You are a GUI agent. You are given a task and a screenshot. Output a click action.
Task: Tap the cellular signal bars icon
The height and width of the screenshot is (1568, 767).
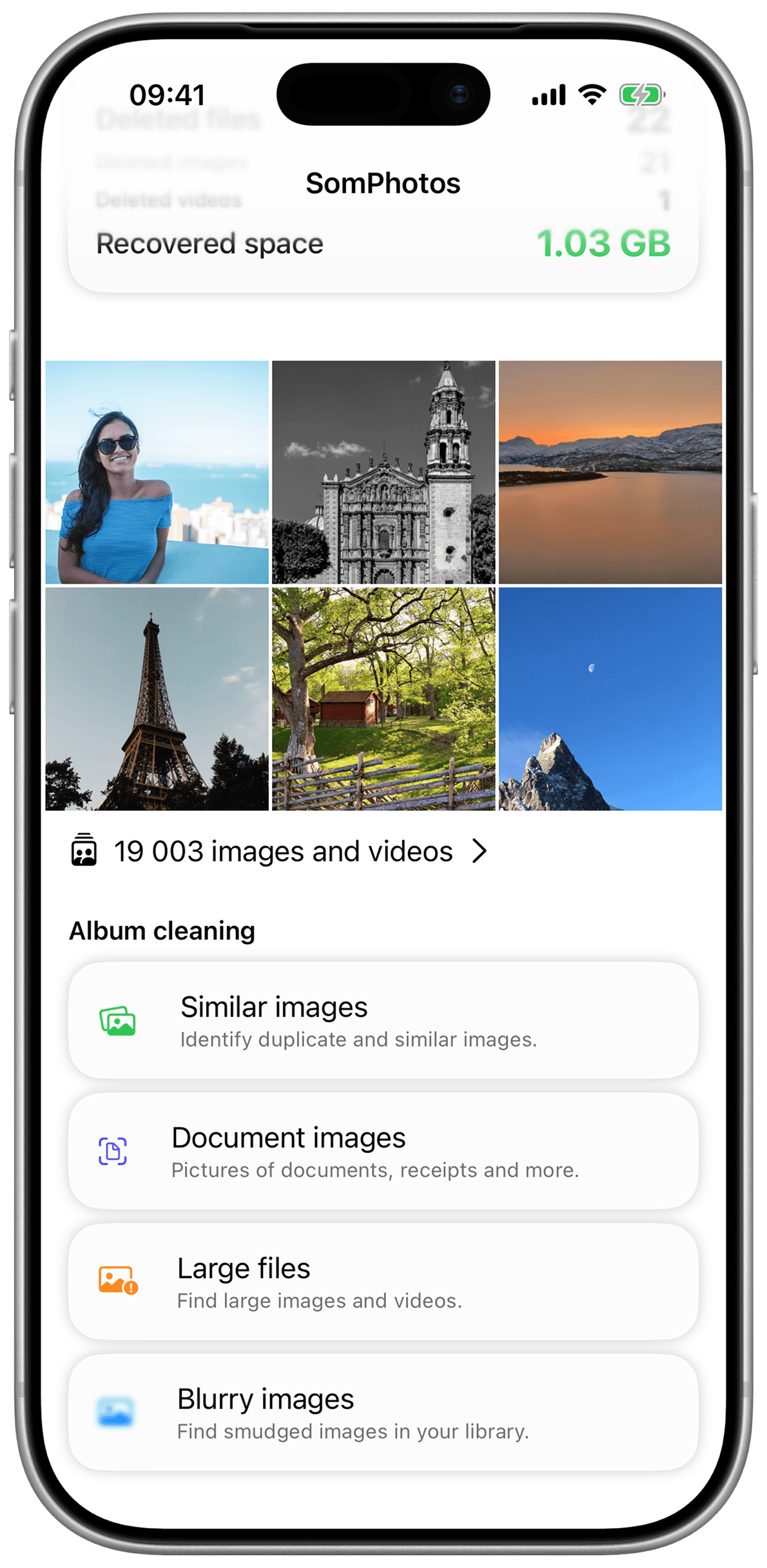point(547,95)
